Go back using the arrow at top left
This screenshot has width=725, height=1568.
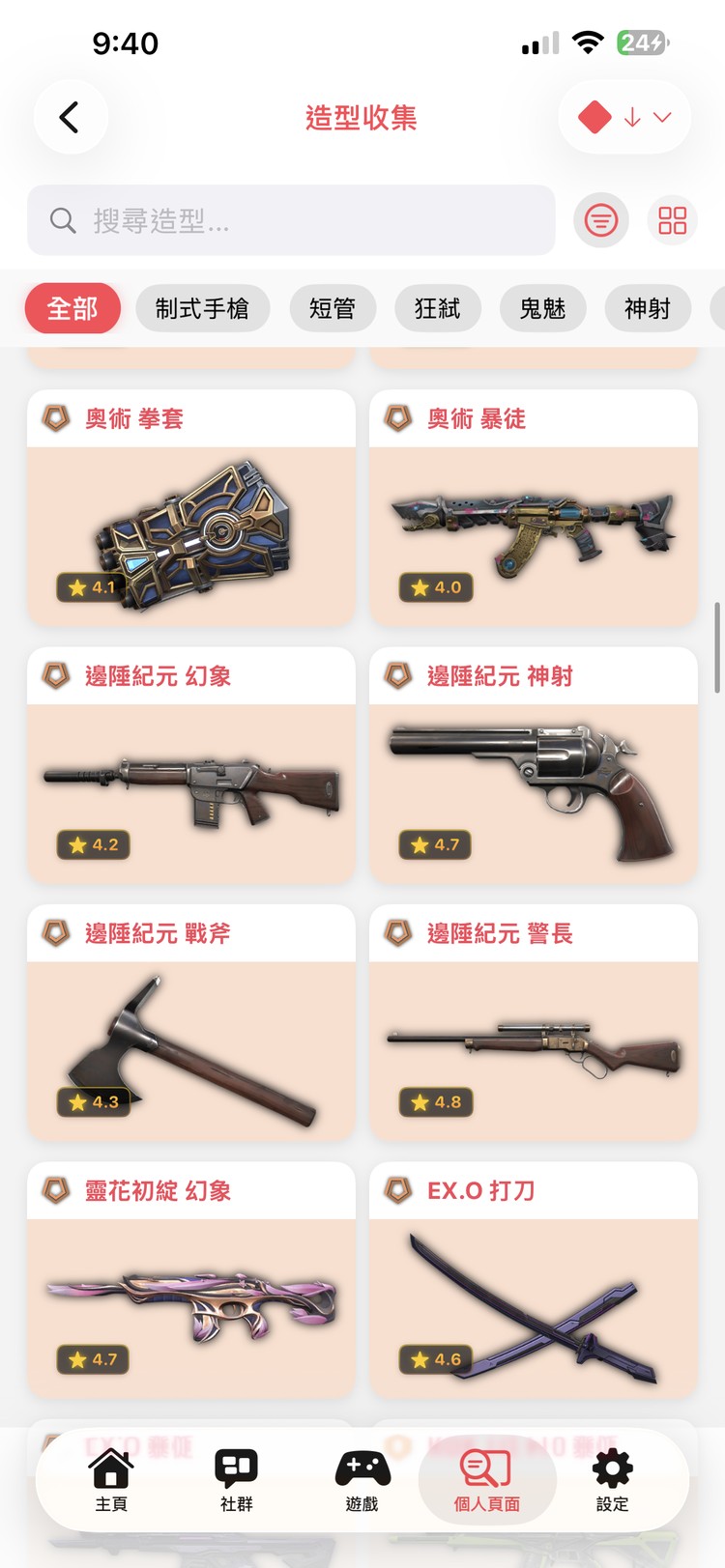[x=70, y=116]
